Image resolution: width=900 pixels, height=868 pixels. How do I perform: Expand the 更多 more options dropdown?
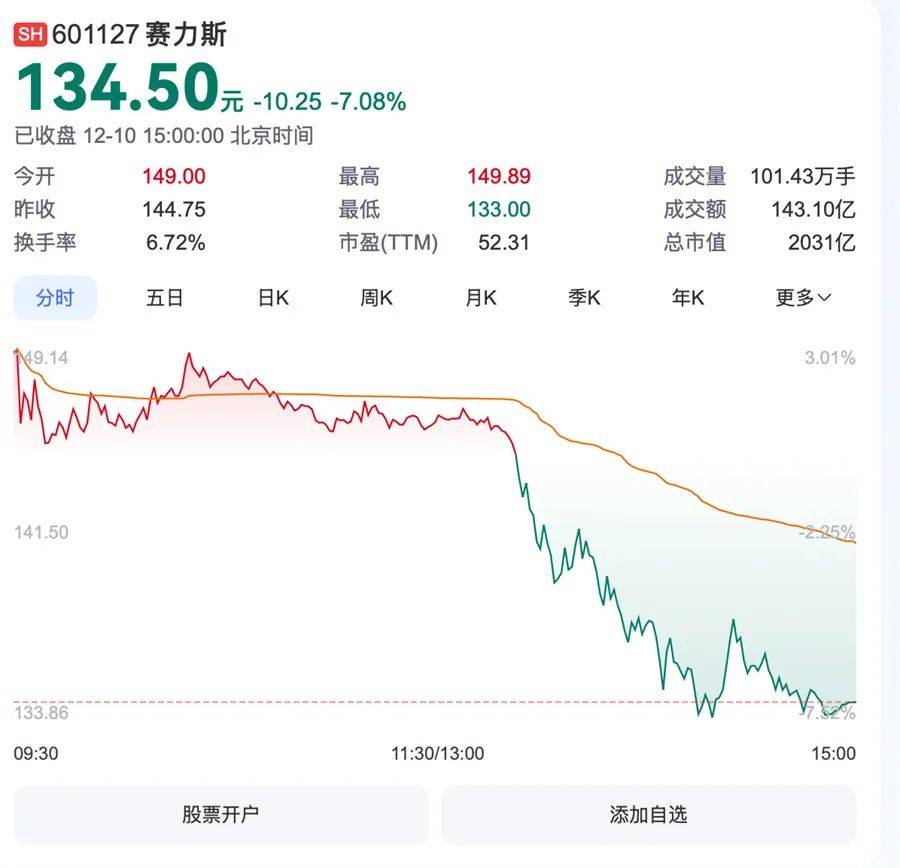[x=804, y=298]
